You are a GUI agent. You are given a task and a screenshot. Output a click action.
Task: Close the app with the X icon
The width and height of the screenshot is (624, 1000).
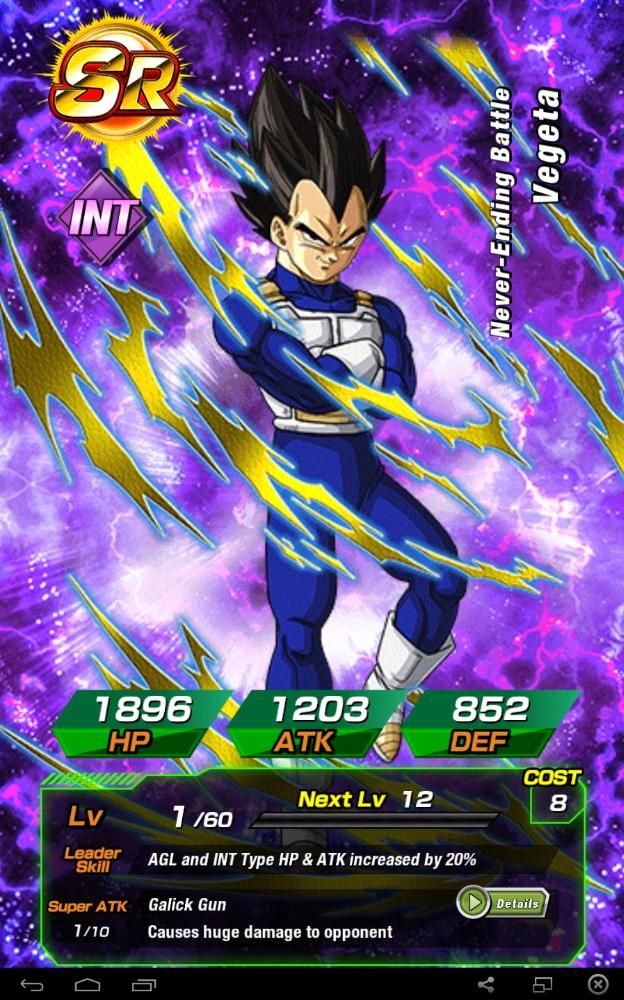pyautogui.click(x=597, y=984)
